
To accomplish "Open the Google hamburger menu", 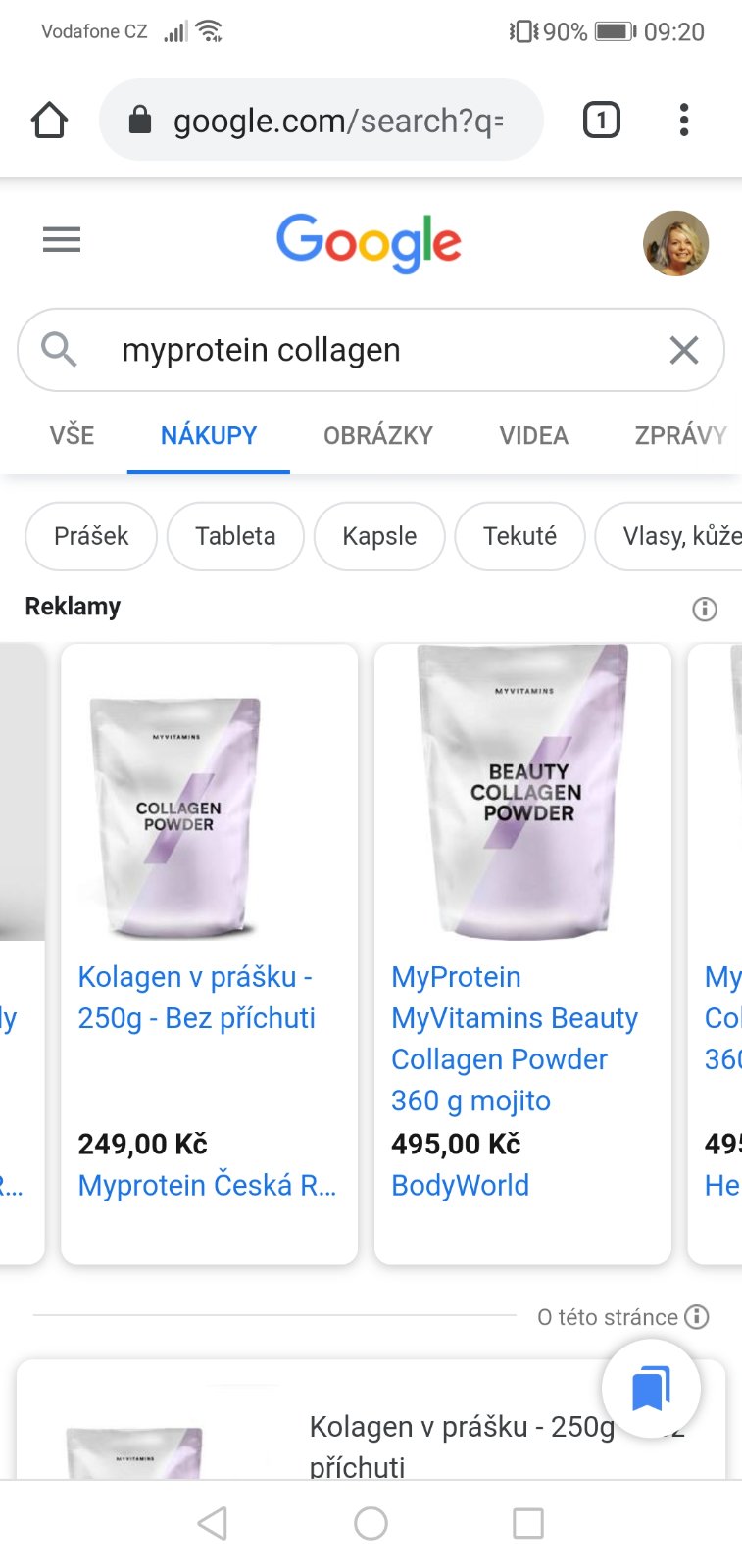I will (x=62, y=239).
